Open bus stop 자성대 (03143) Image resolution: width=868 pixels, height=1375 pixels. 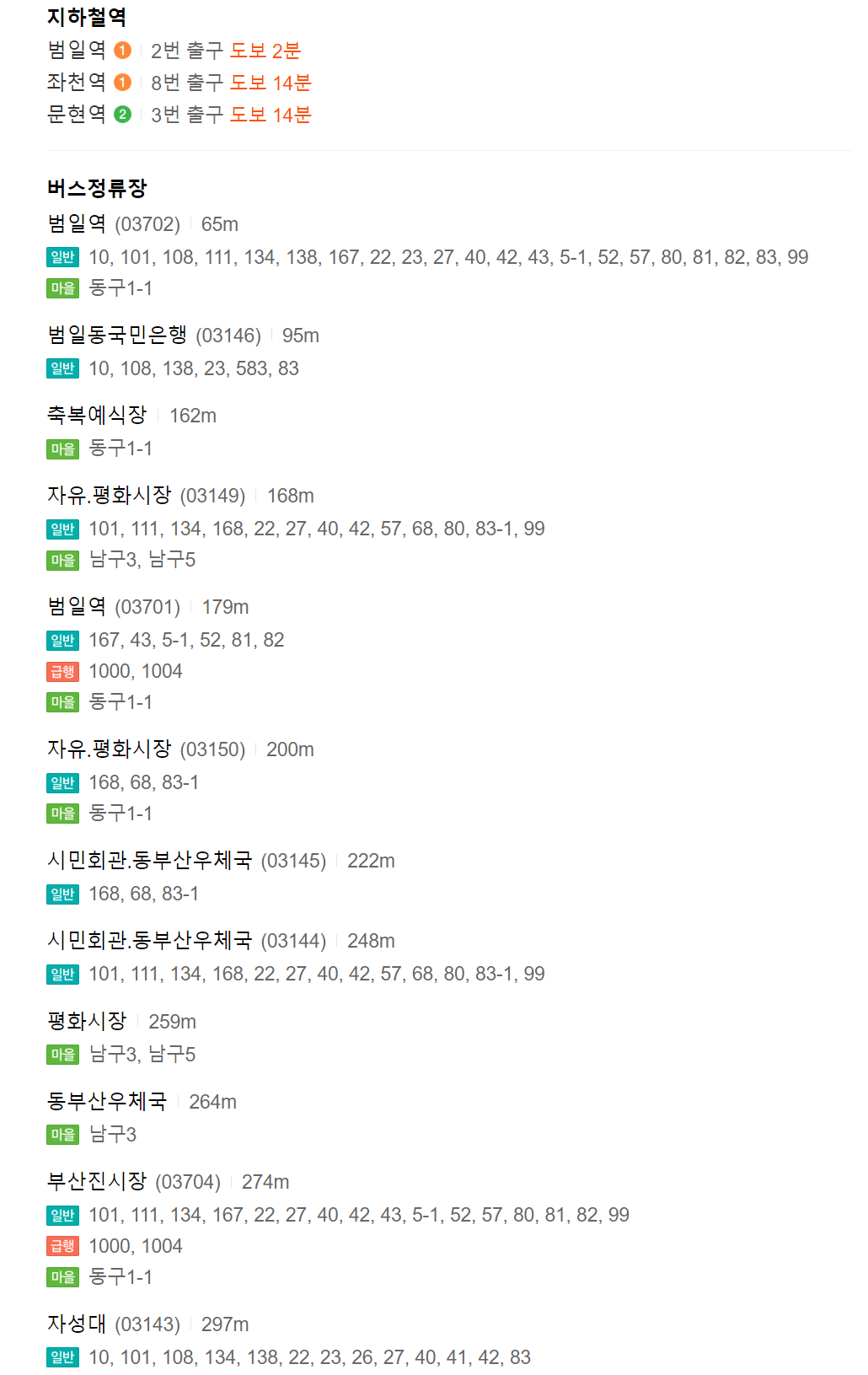coord(77,1324)
